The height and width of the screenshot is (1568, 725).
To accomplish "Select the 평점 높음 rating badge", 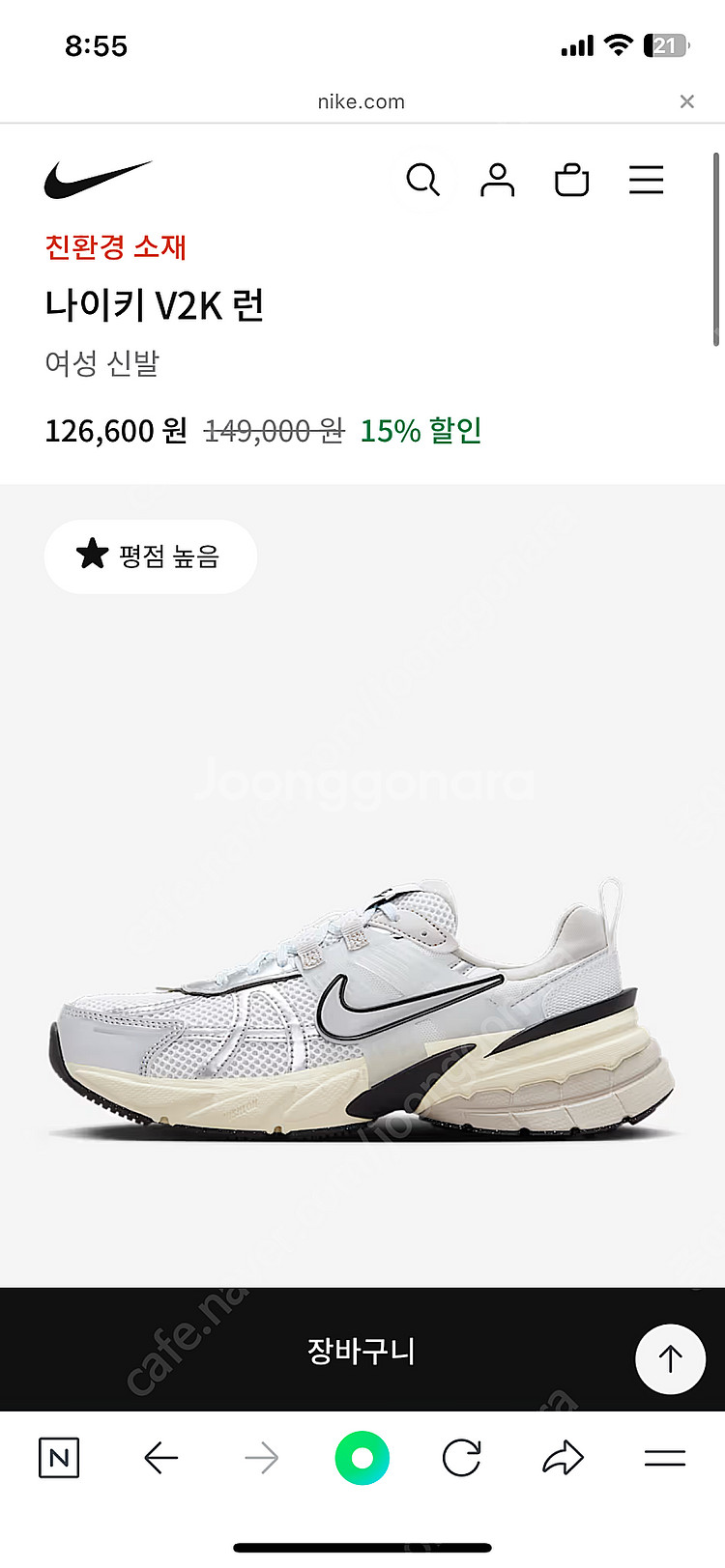I will point(150,556).
